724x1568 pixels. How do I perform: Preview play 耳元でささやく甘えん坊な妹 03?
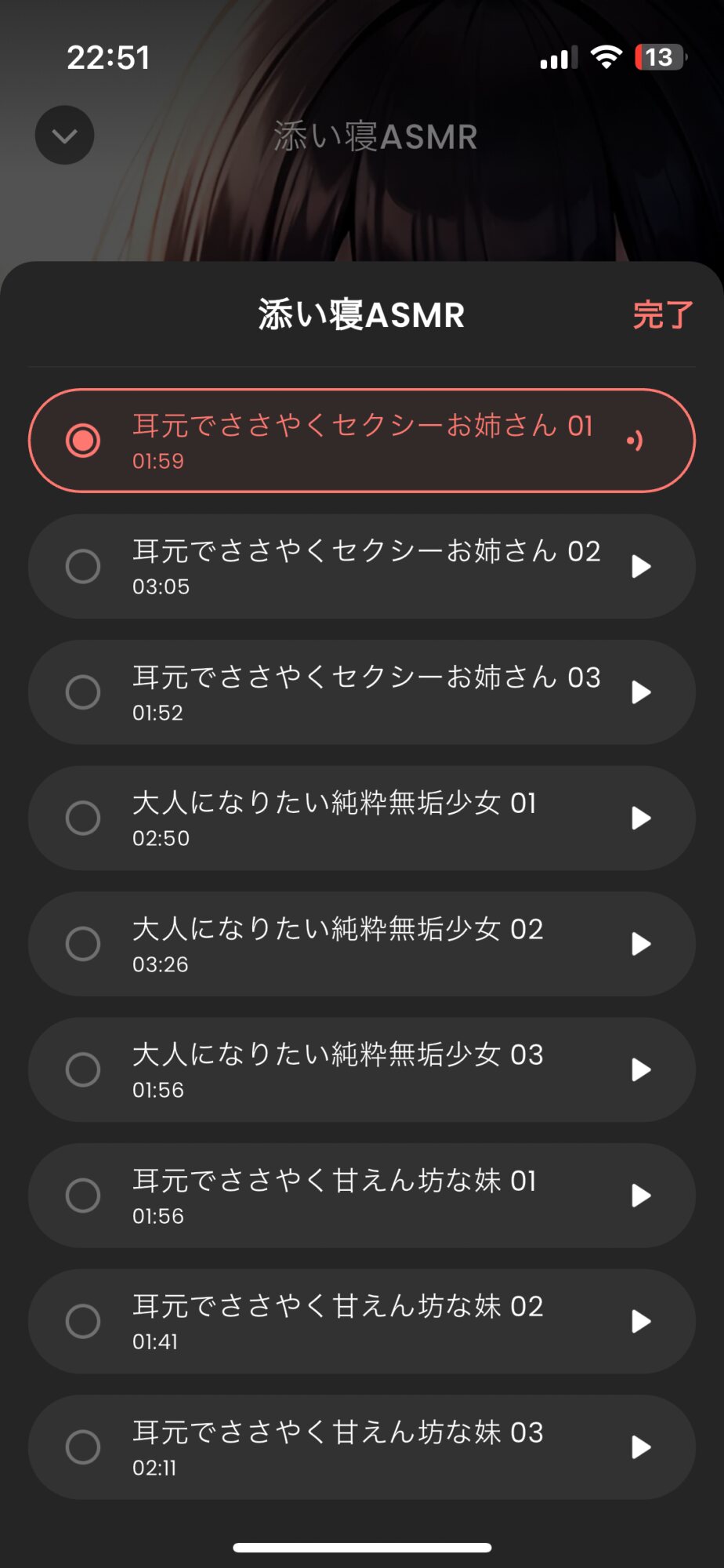641,1447
